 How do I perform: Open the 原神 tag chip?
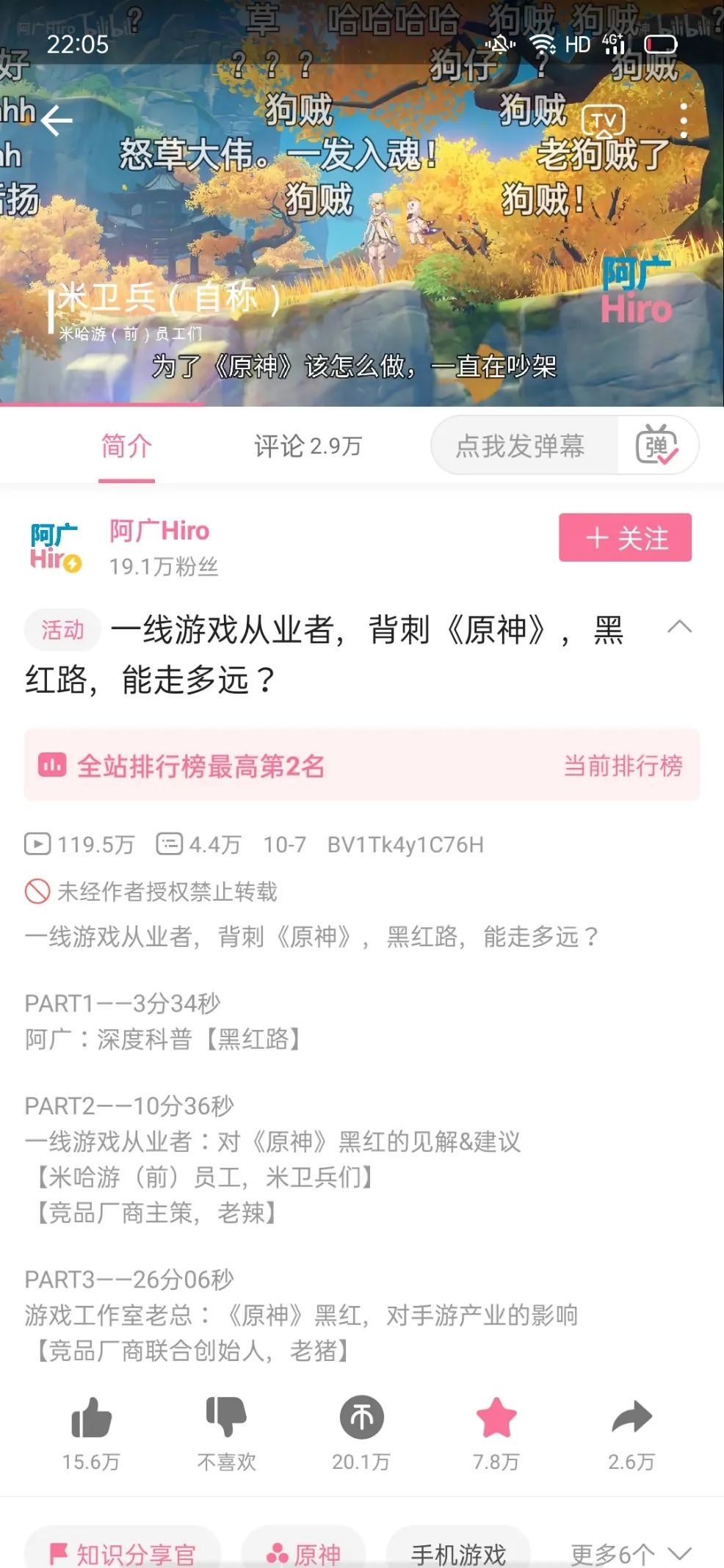pyautogui.click(x=303, y=1553)
